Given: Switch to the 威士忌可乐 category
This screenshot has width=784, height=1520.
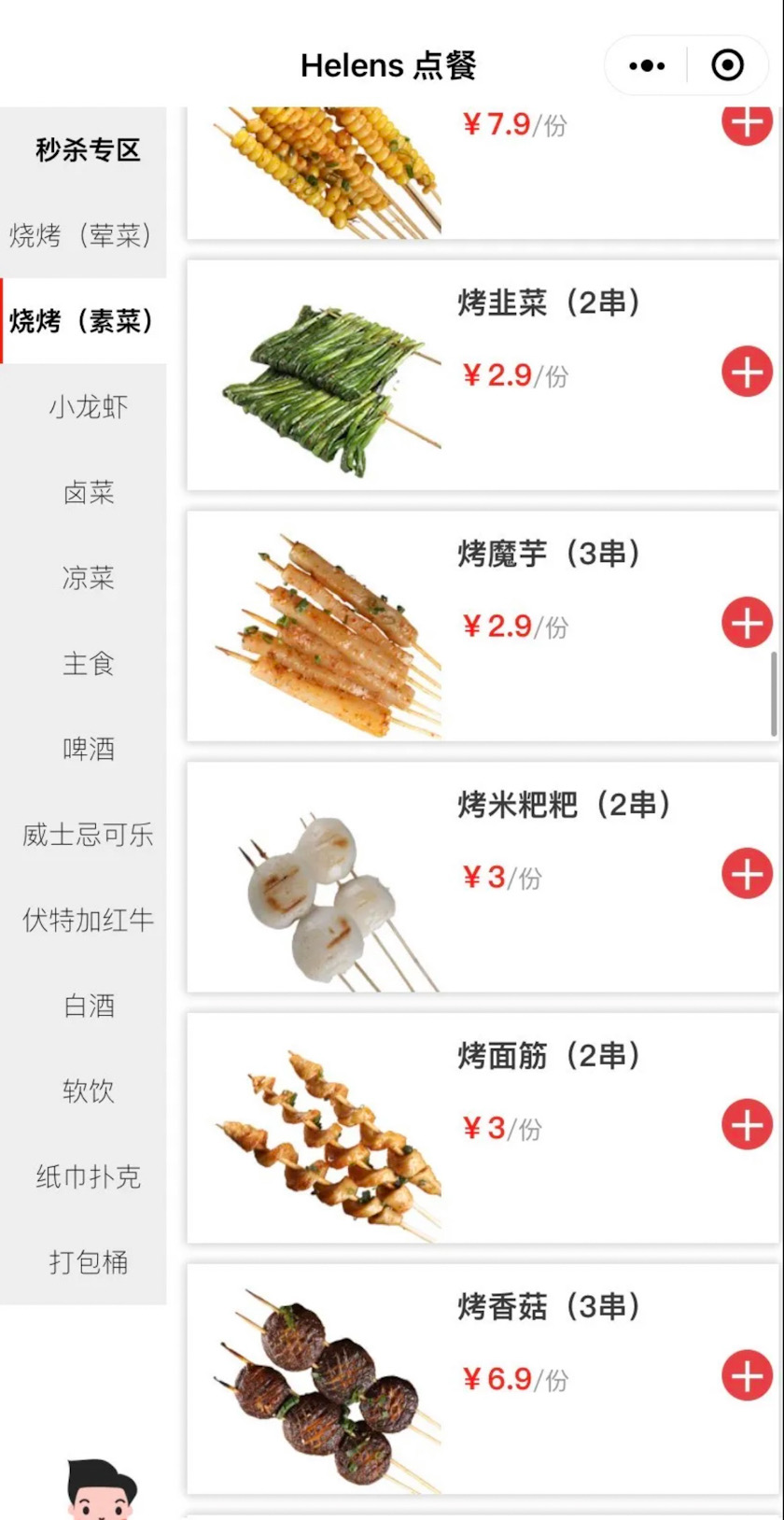Looking at the screenshot, I should click(x=88, y=835).
